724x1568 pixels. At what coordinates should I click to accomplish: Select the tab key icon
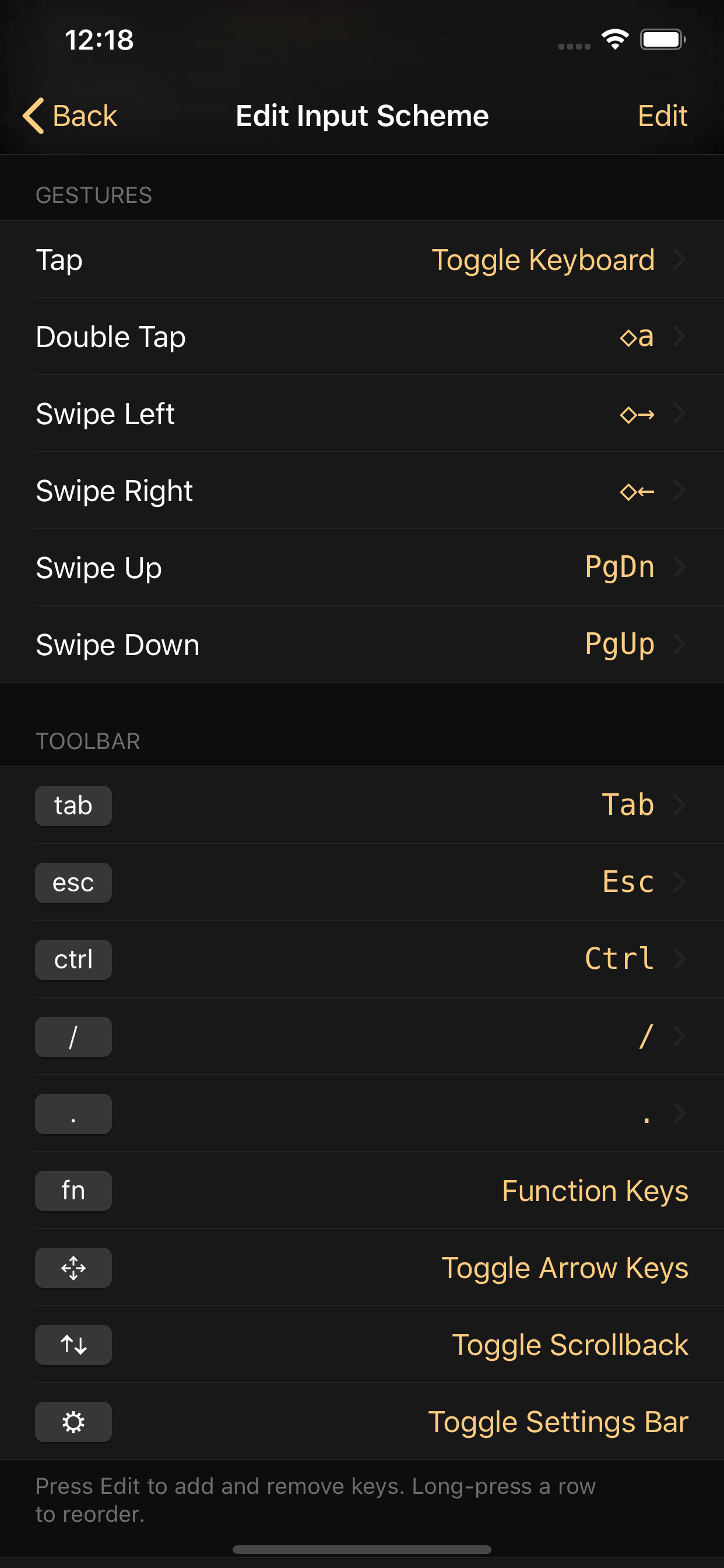(73, 804)
